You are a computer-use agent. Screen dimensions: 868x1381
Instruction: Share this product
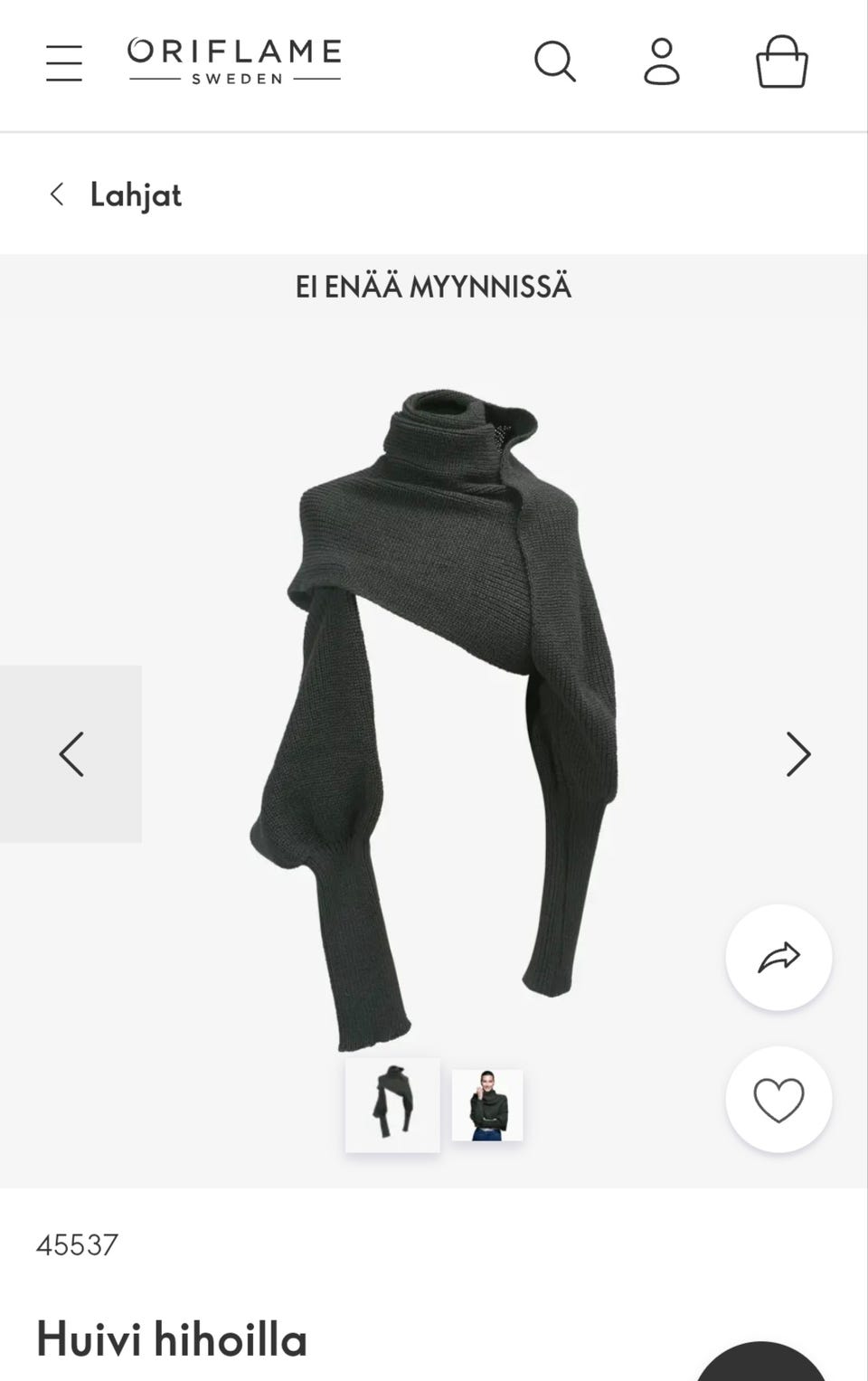pyautogui.click(x=778, y=957)
